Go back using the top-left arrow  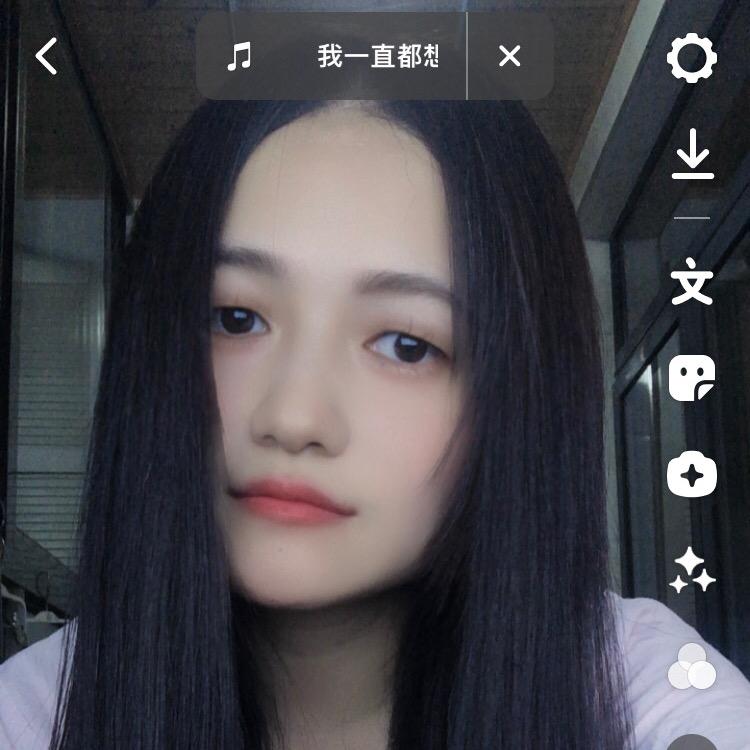point(46,56)
